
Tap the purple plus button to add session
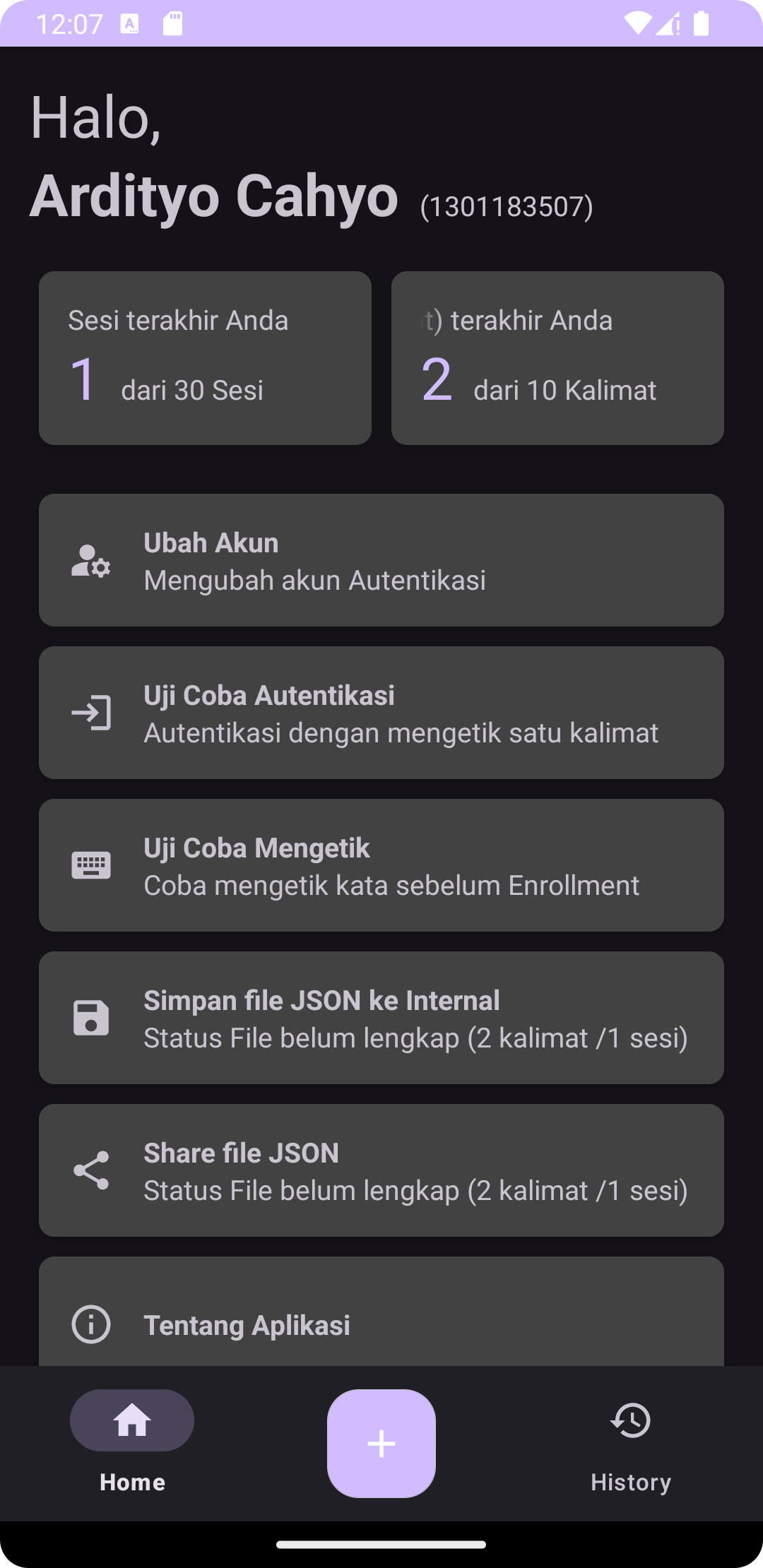click(x=381, y=1443)
